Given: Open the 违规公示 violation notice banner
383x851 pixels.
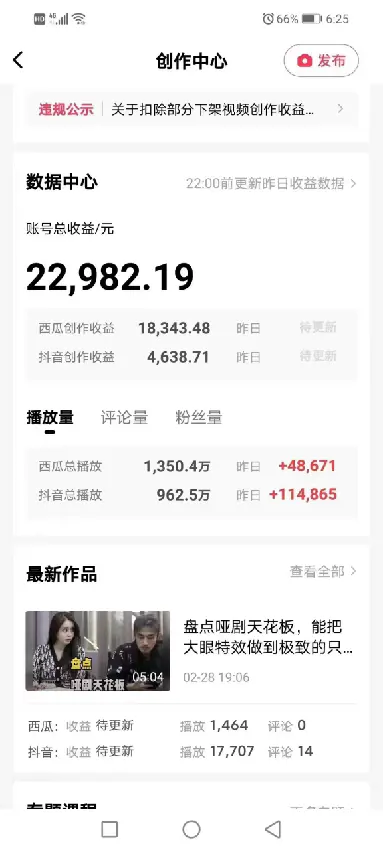Looking at the screenshot, I should [x=191, y=109].
